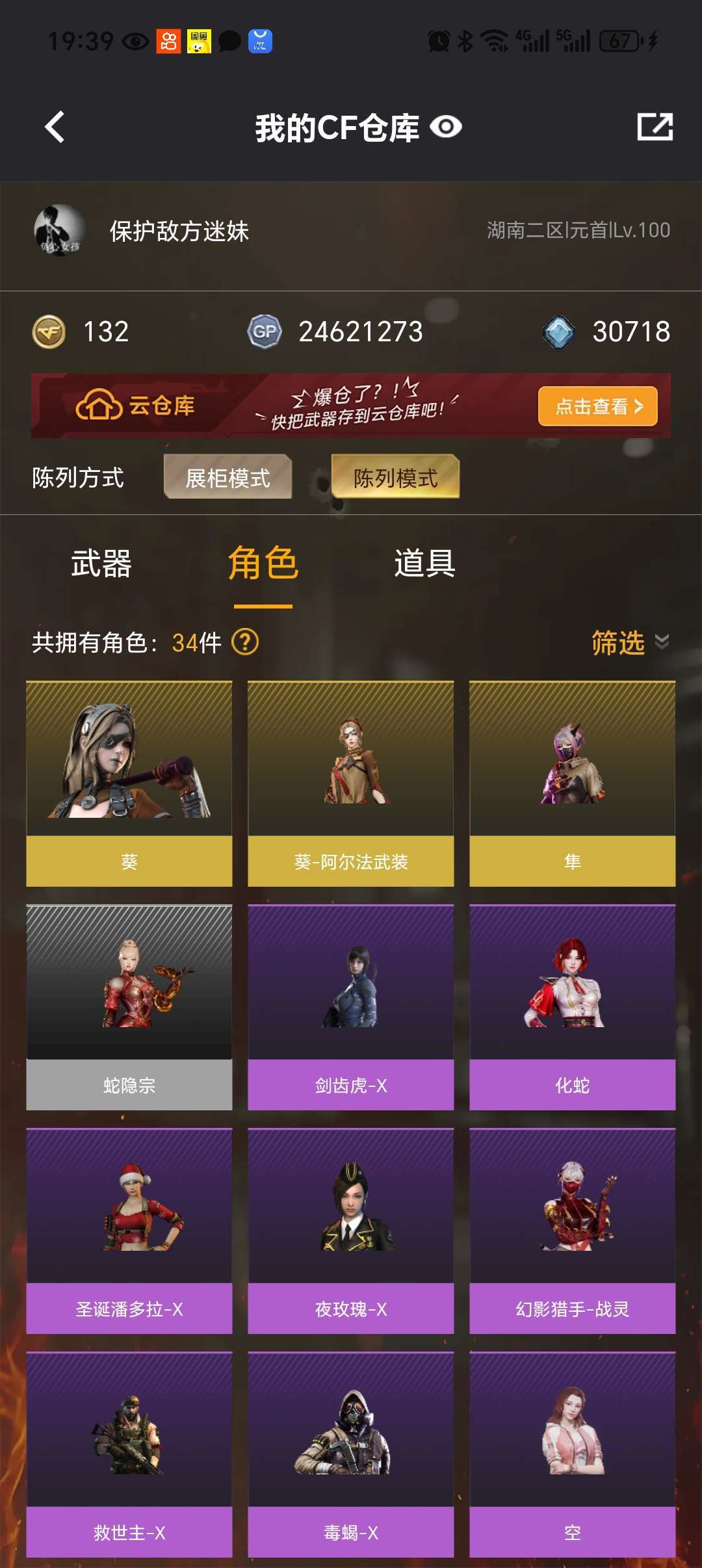
Task: View the 圣诞潘多拉-X character card
Action: point(129,1231)
